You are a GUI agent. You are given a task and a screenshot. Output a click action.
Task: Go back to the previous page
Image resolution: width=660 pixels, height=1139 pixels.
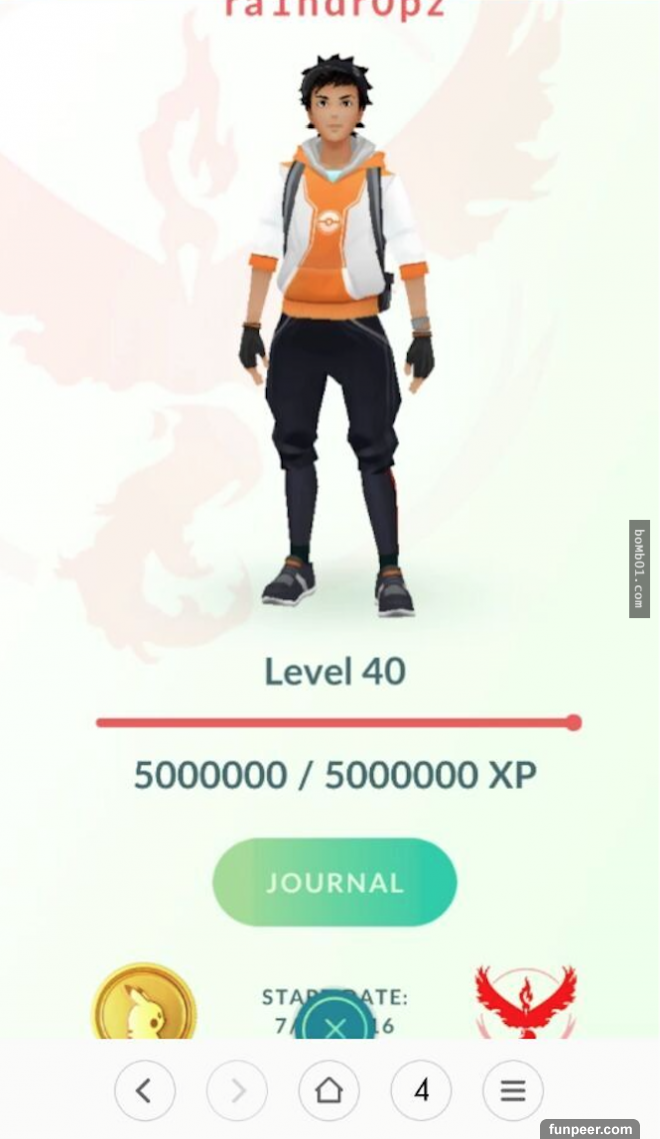click(x=144, y=1090)
